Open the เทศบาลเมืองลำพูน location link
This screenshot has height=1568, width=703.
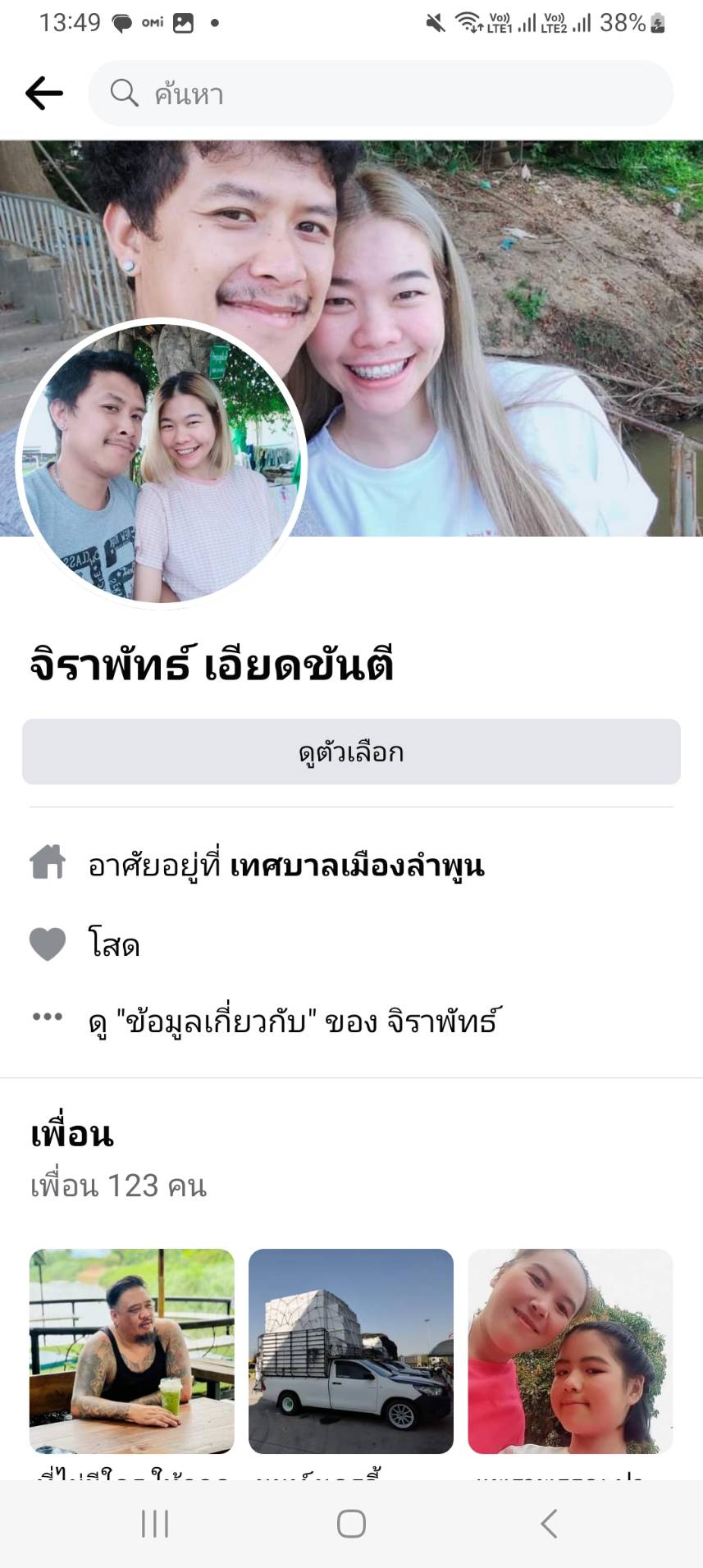[357, 866]
